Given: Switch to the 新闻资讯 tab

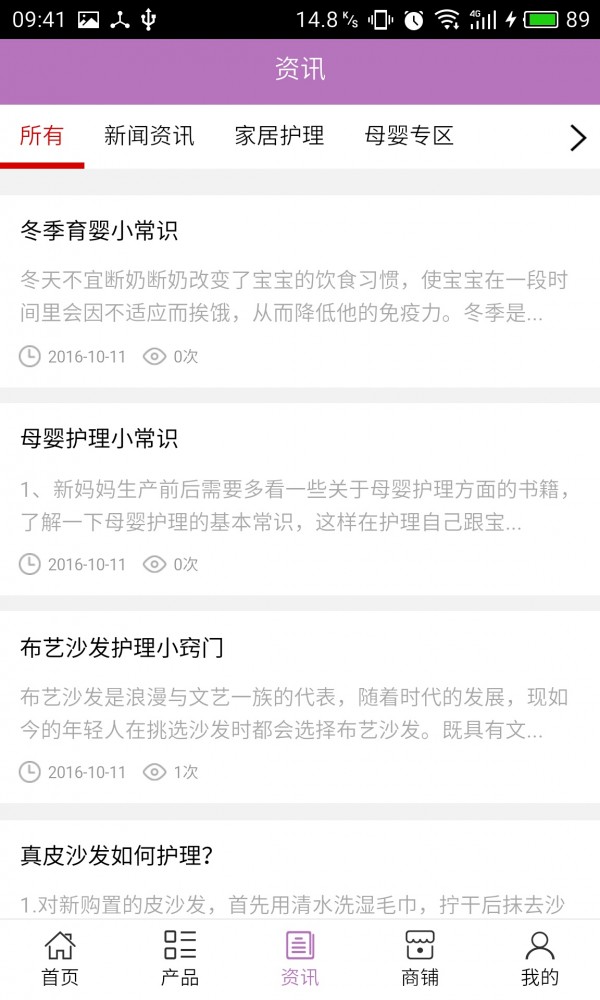Looking at the screenshot, I should 149,137.
